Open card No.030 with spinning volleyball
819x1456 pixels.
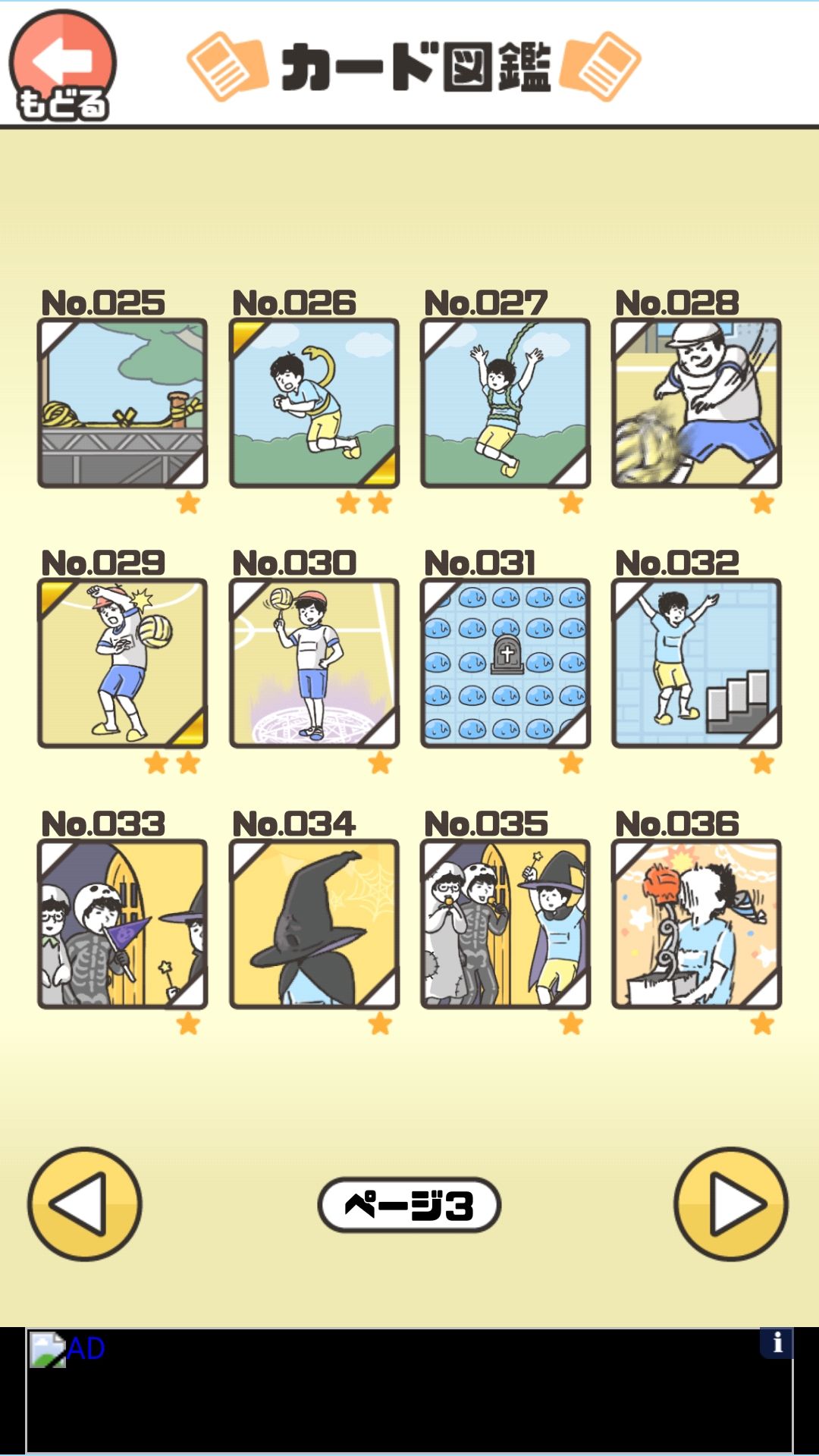pyautogui.click(x=312, y=664)
